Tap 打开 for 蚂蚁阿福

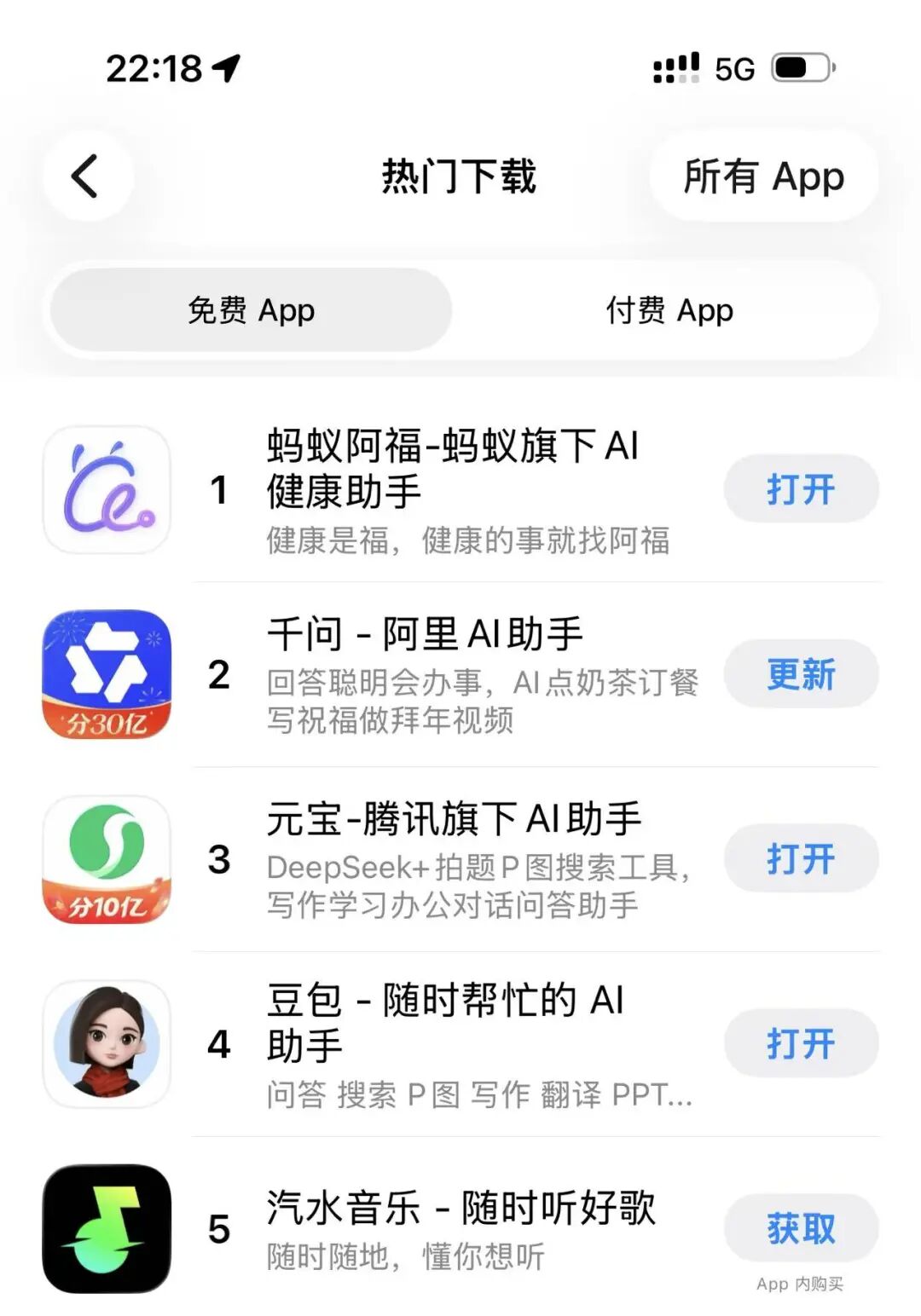800,489
